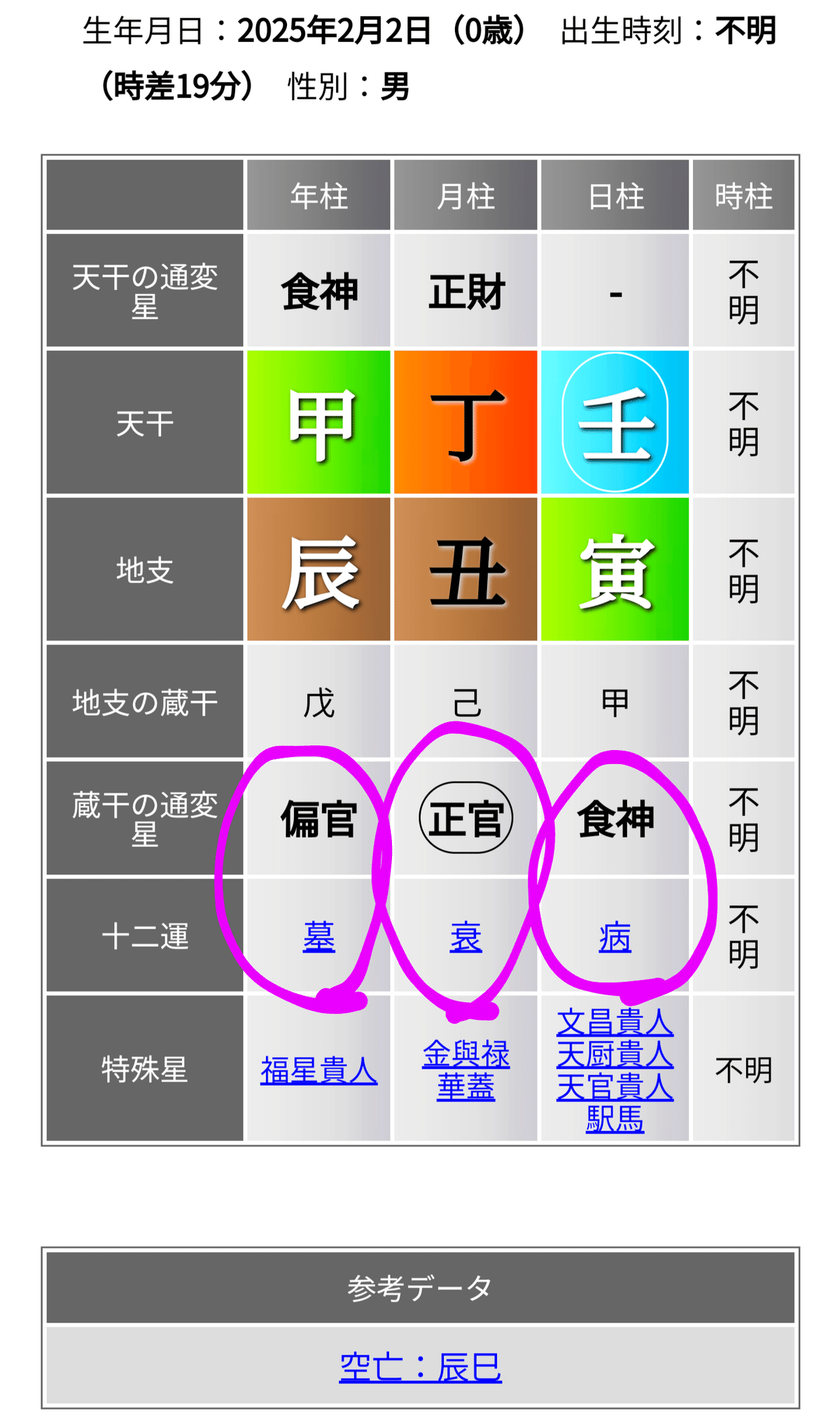Screen dimensions: 840x1426
Task: Select the 時柱 column header
Action: pyautogui.click(x=745, y=198)
